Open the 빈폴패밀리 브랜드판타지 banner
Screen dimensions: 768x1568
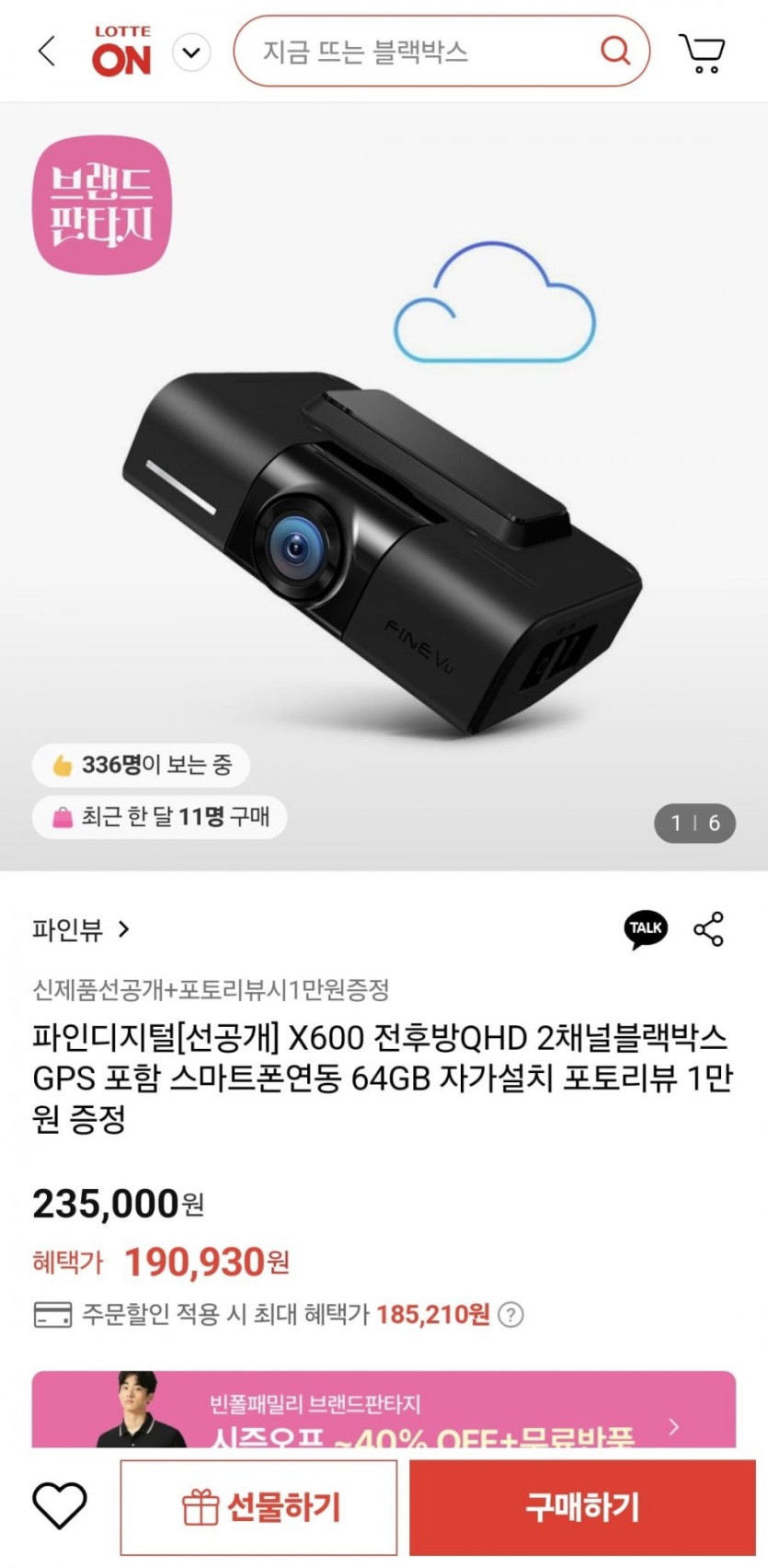tap(384, 1412)
